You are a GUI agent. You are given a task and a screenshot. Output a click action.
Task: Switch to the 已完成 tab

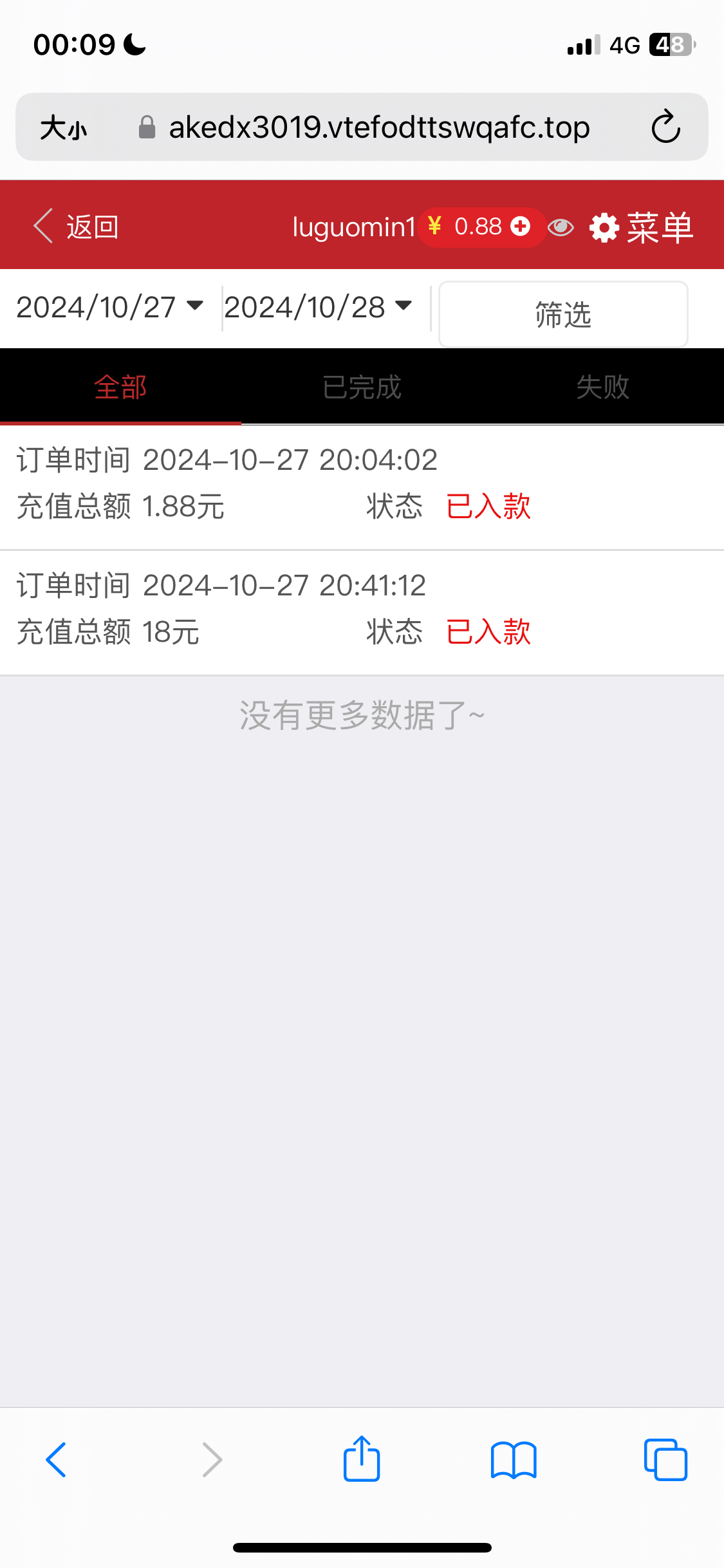(x=362, y=387)
